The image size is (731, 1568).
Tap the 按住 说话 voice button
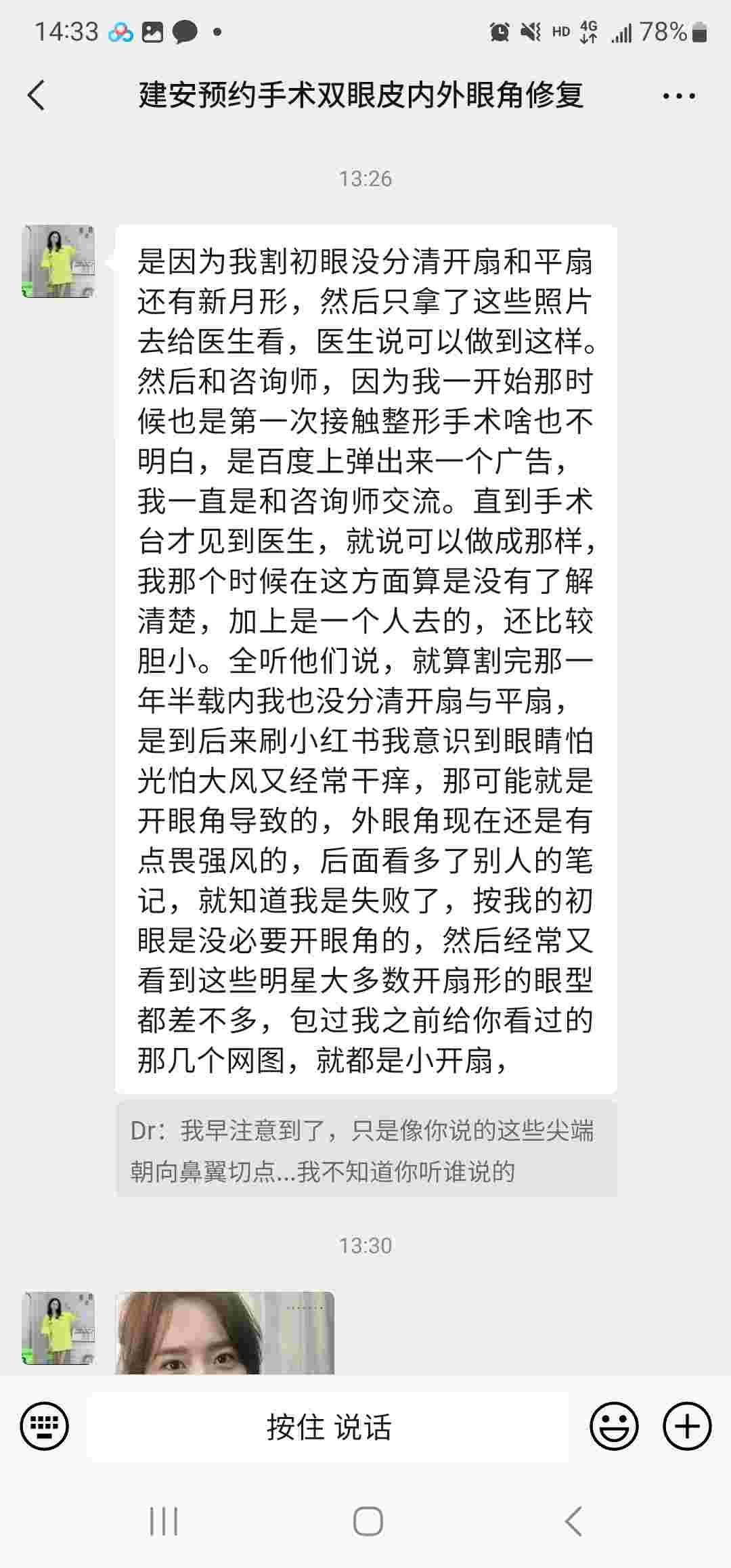click(329, 1427)
